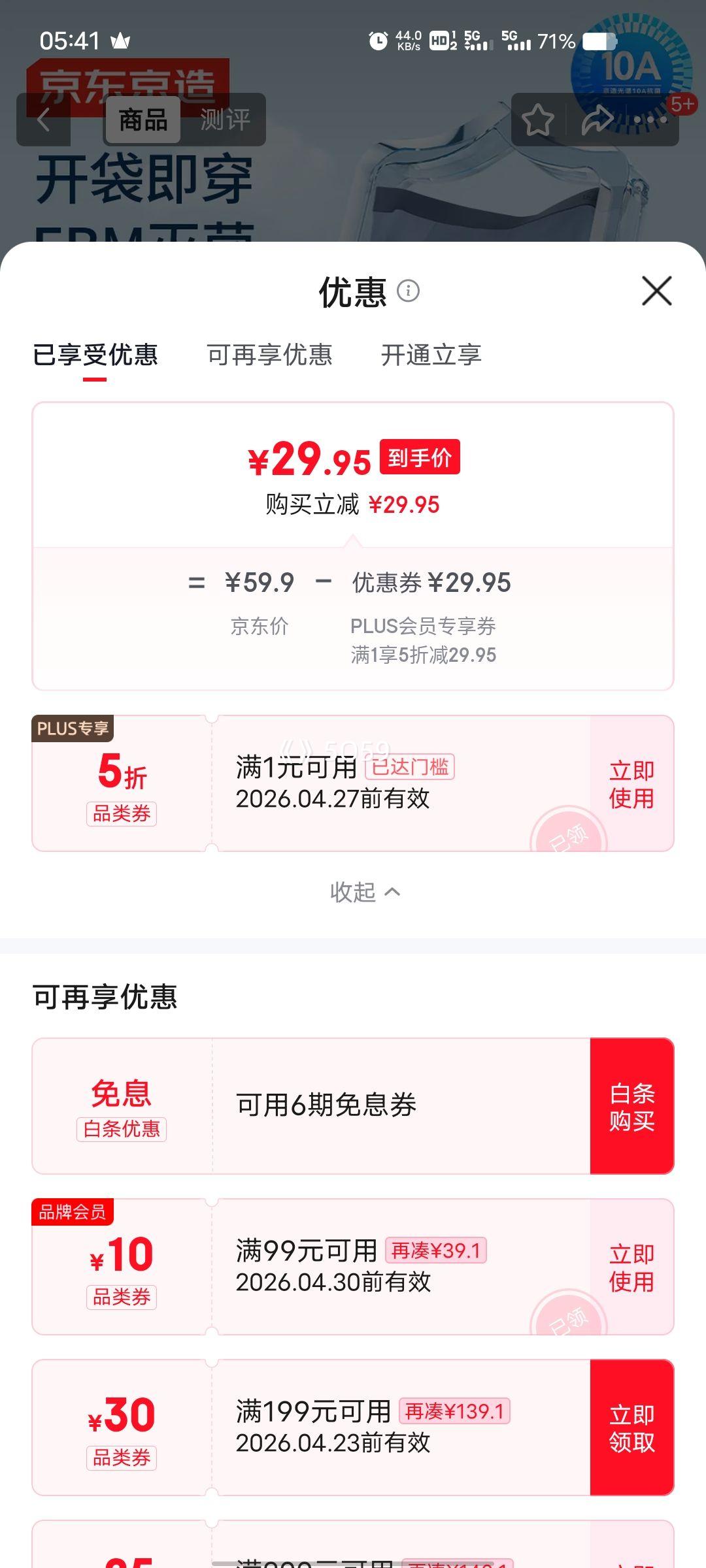Select the 商品 tab
This screenshot has width=706, height=1568.
[143, 120]
